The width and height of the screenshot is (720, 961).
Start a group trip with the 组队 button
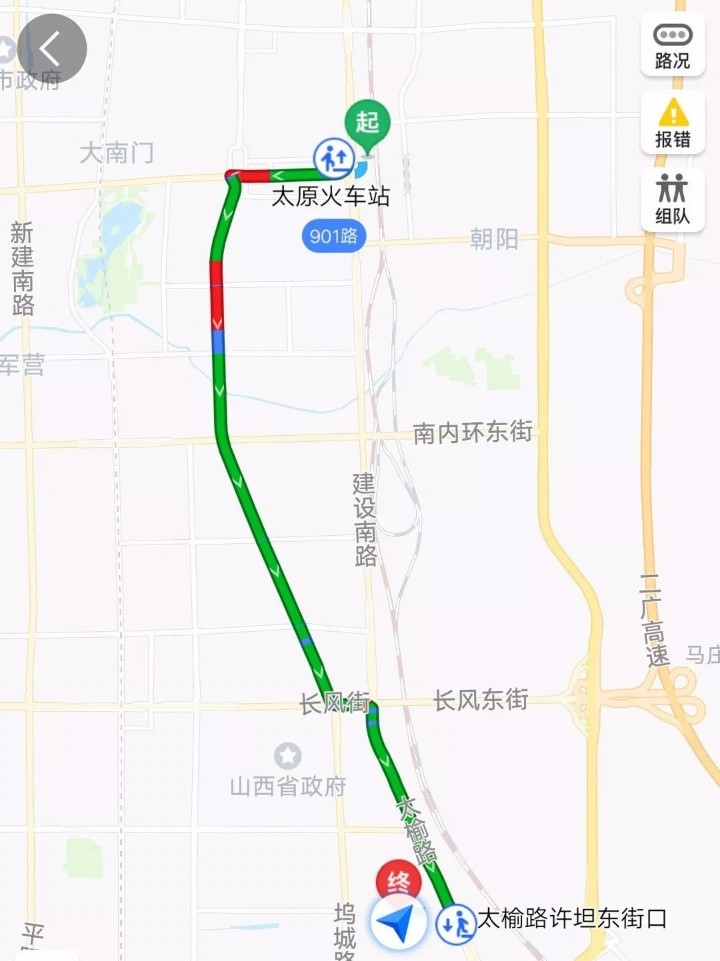point(675,198)
